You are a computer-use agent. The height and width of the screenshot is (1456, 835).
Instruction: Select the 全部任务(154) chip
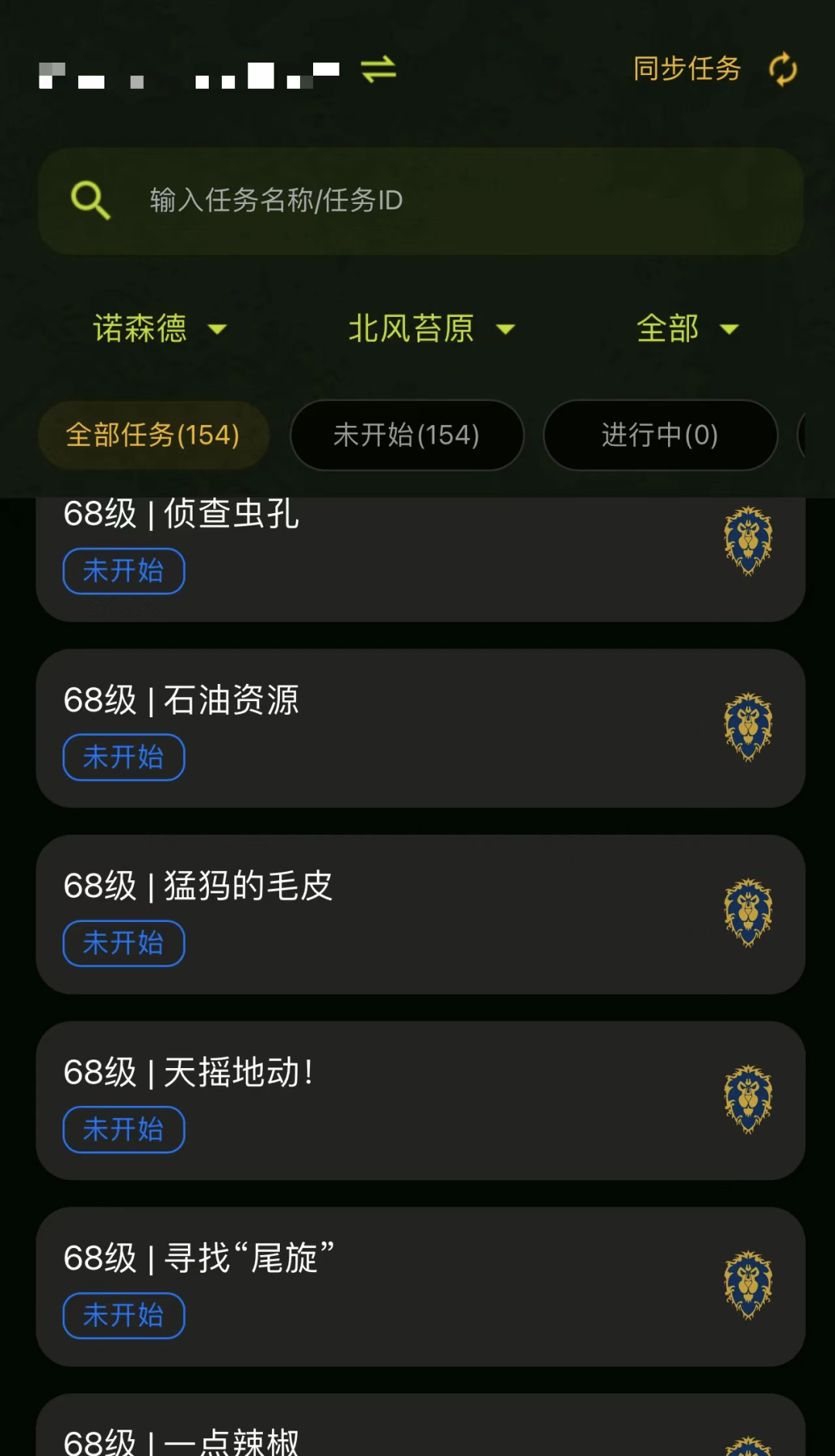coord(153,435)
